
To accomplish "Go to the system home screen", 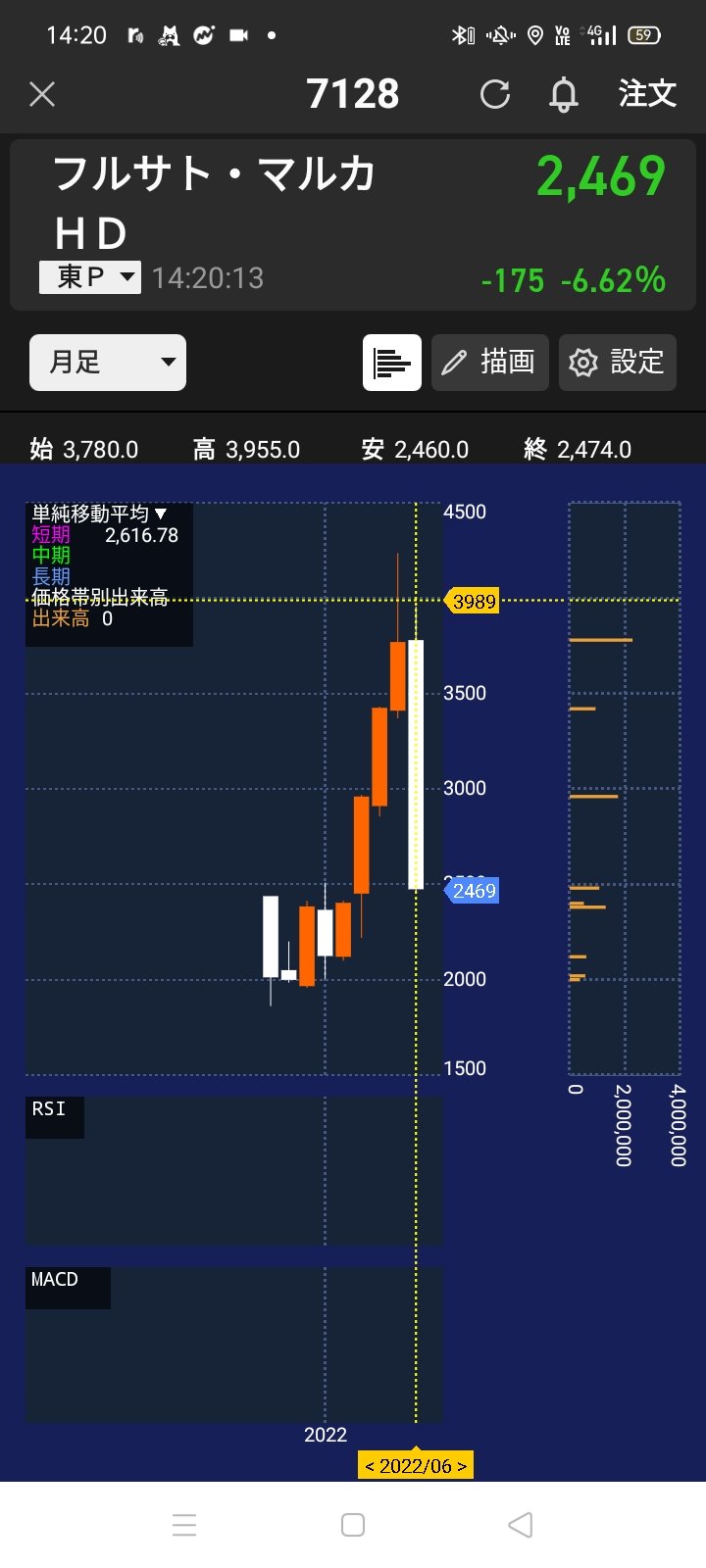I will [353, 1525].
